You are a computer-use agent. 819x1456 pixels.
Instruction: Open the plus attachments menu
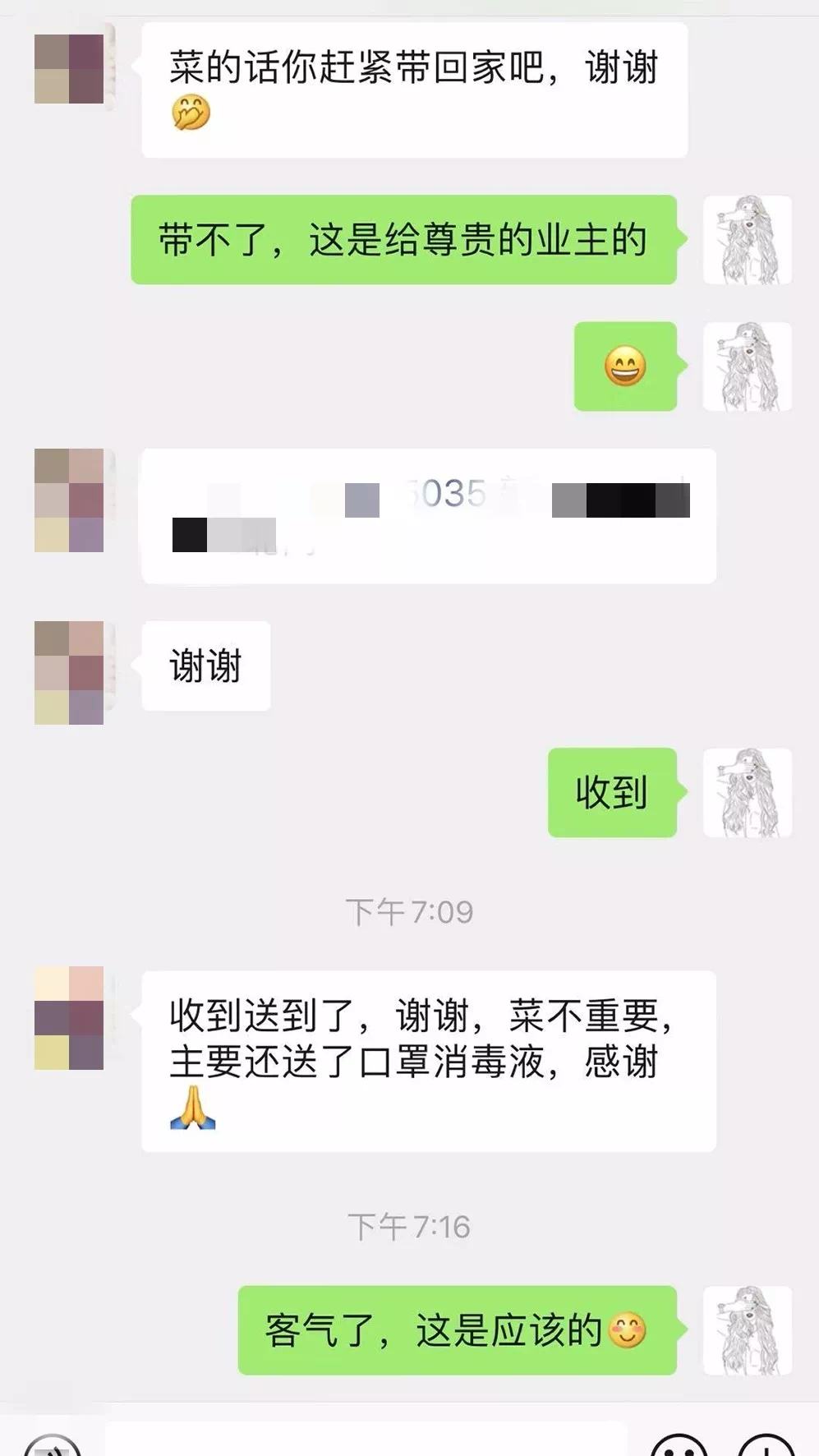(766, 1446)
